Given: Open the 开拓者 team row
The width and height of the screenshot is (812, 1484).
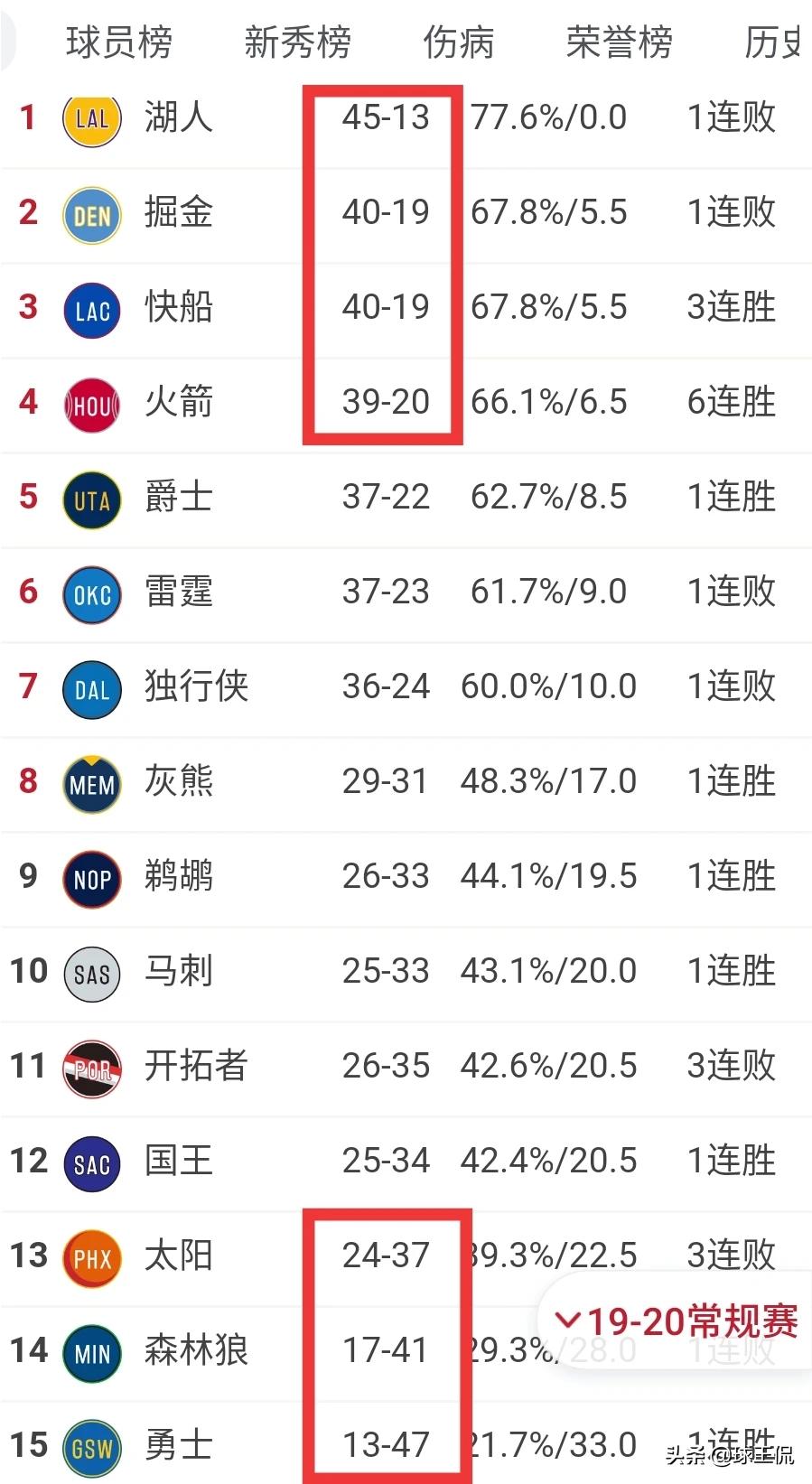Looking at the screenshot, I should coord(406,1066).
